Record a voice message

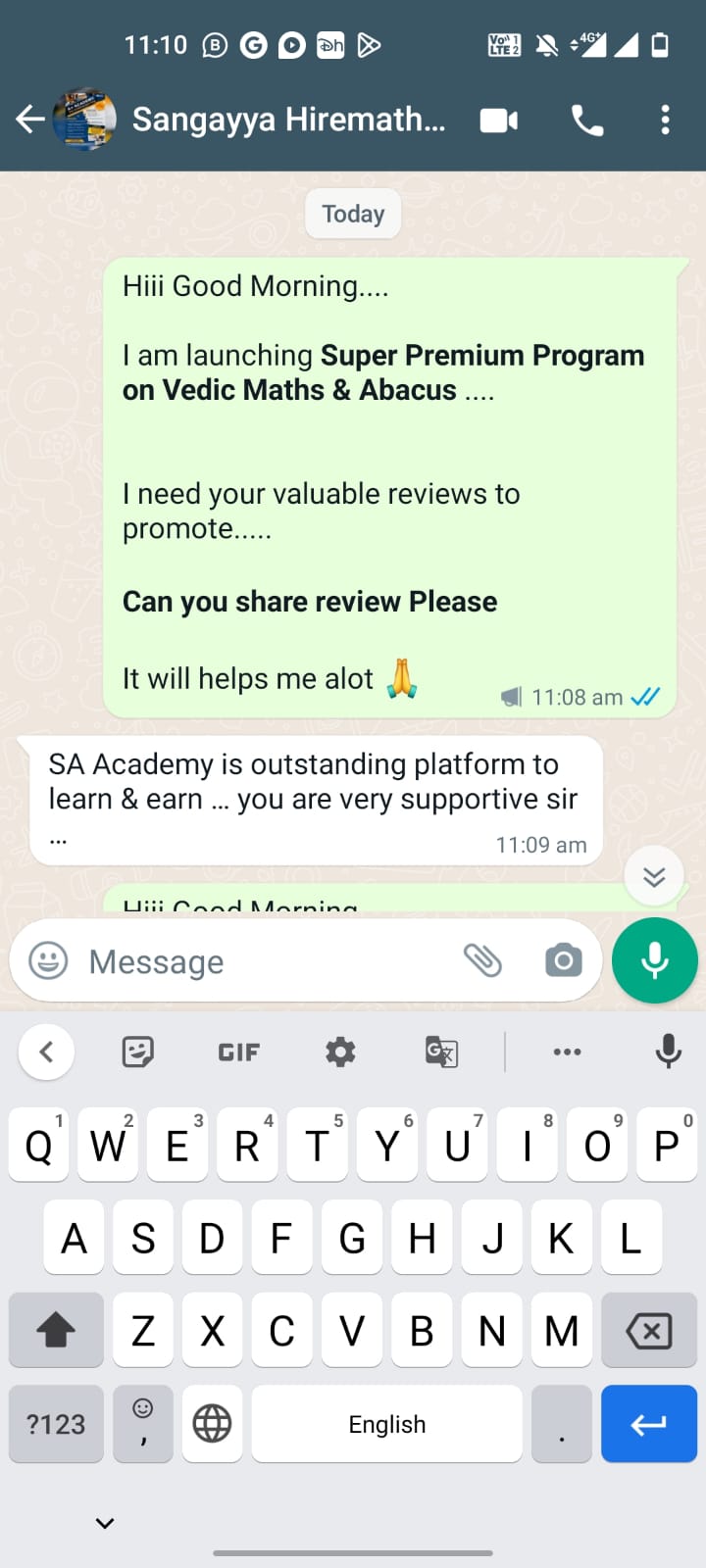tap(654, 961)
